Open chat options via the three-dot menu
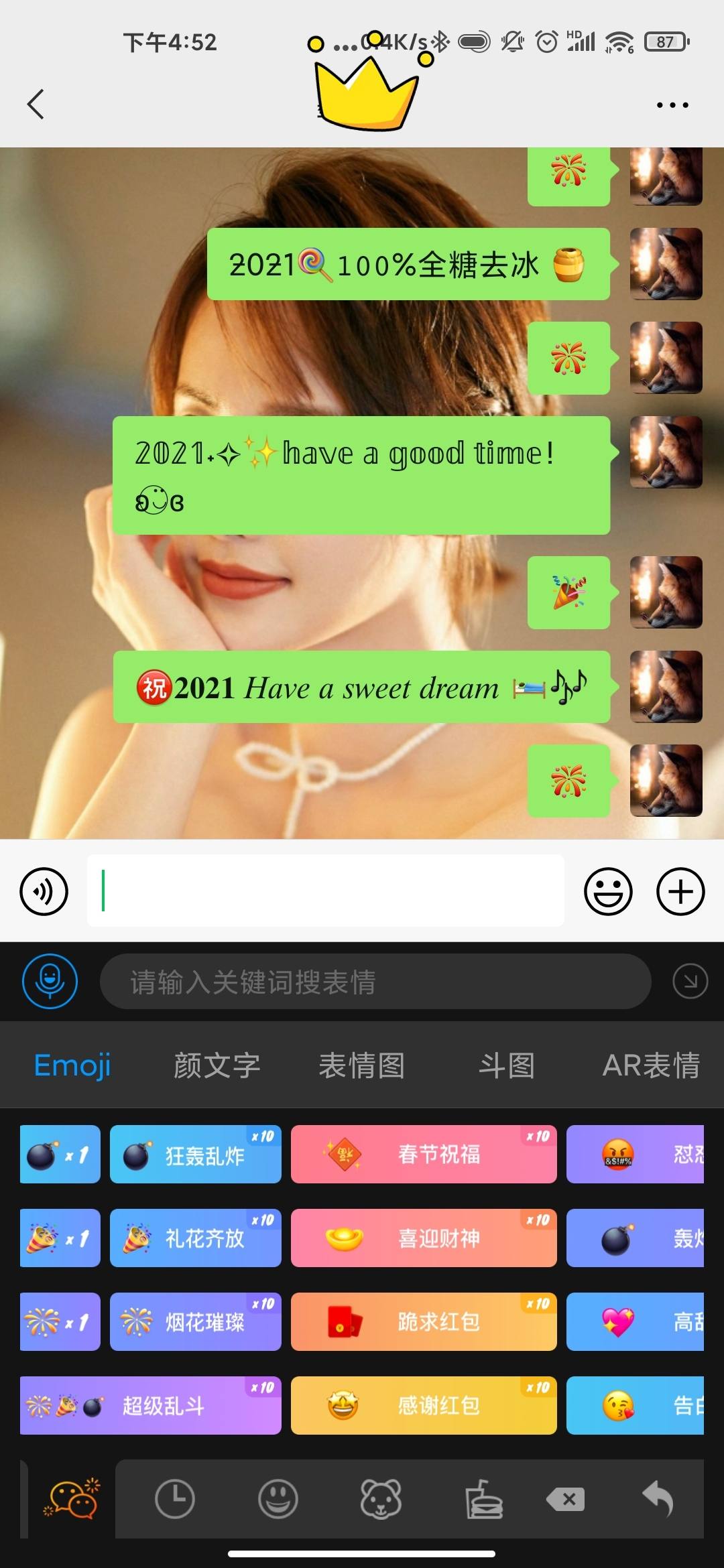This screenshot has width=724, height=1568. click(x=673, y=104)
